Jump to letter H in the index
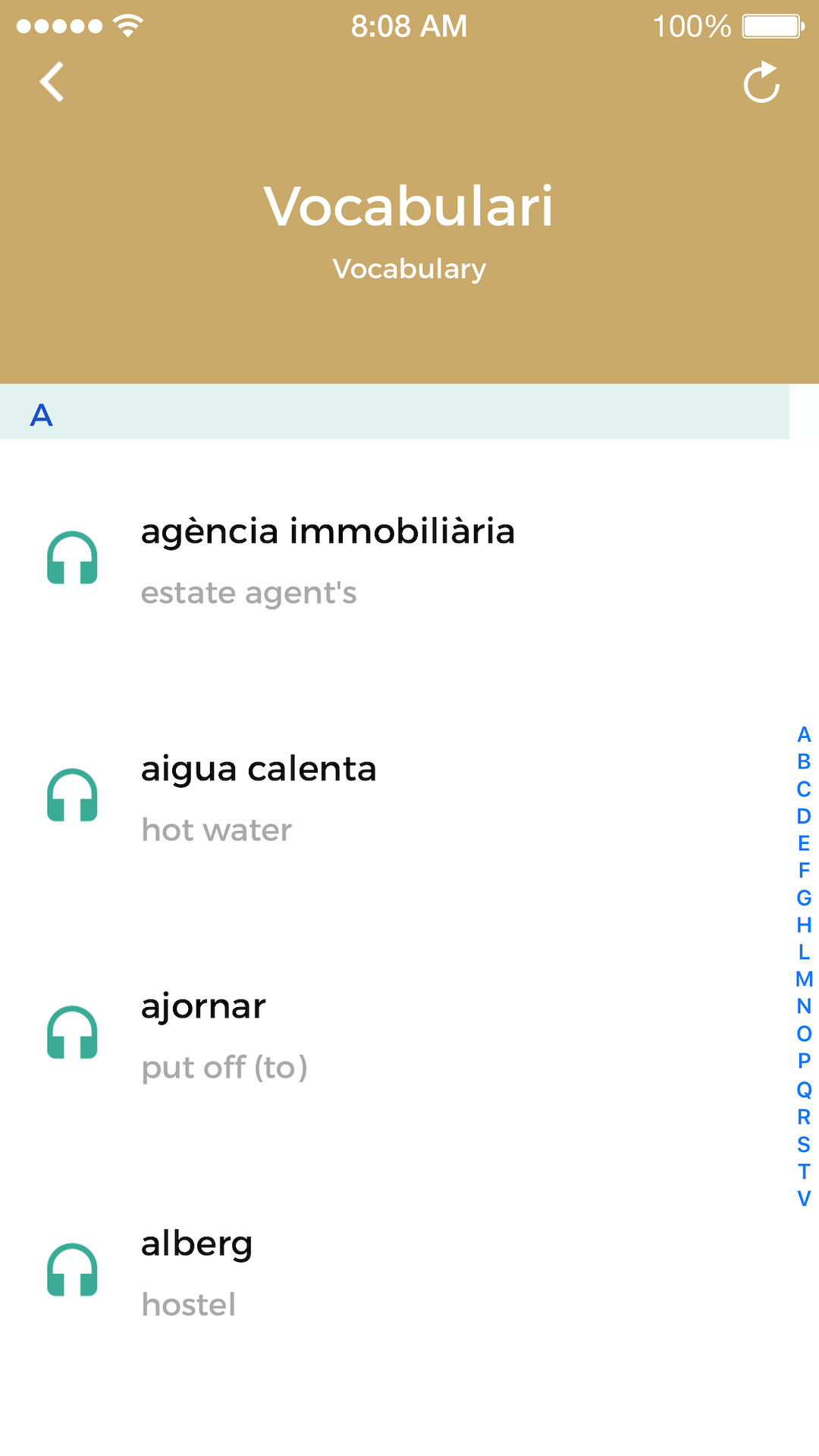This screenshot has width=819, height=1456. (x=804, y=924)
